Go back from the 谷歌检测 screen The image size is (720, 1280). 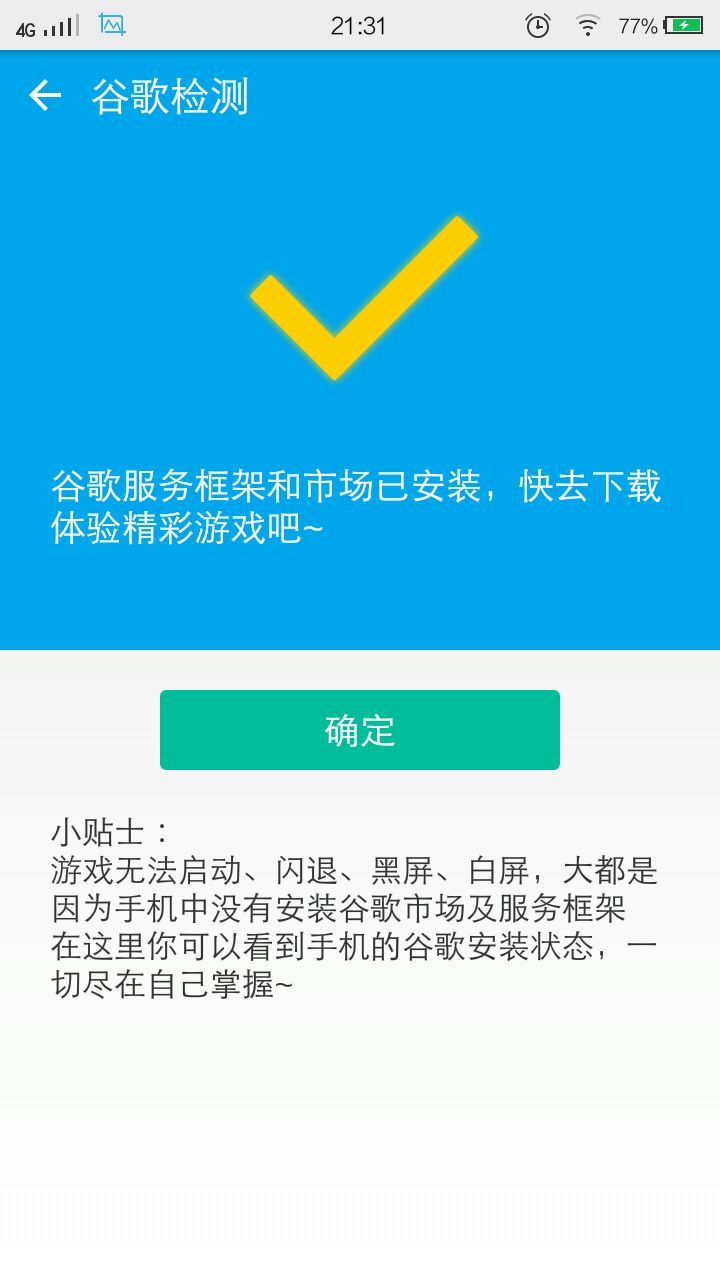click(45, 96)
